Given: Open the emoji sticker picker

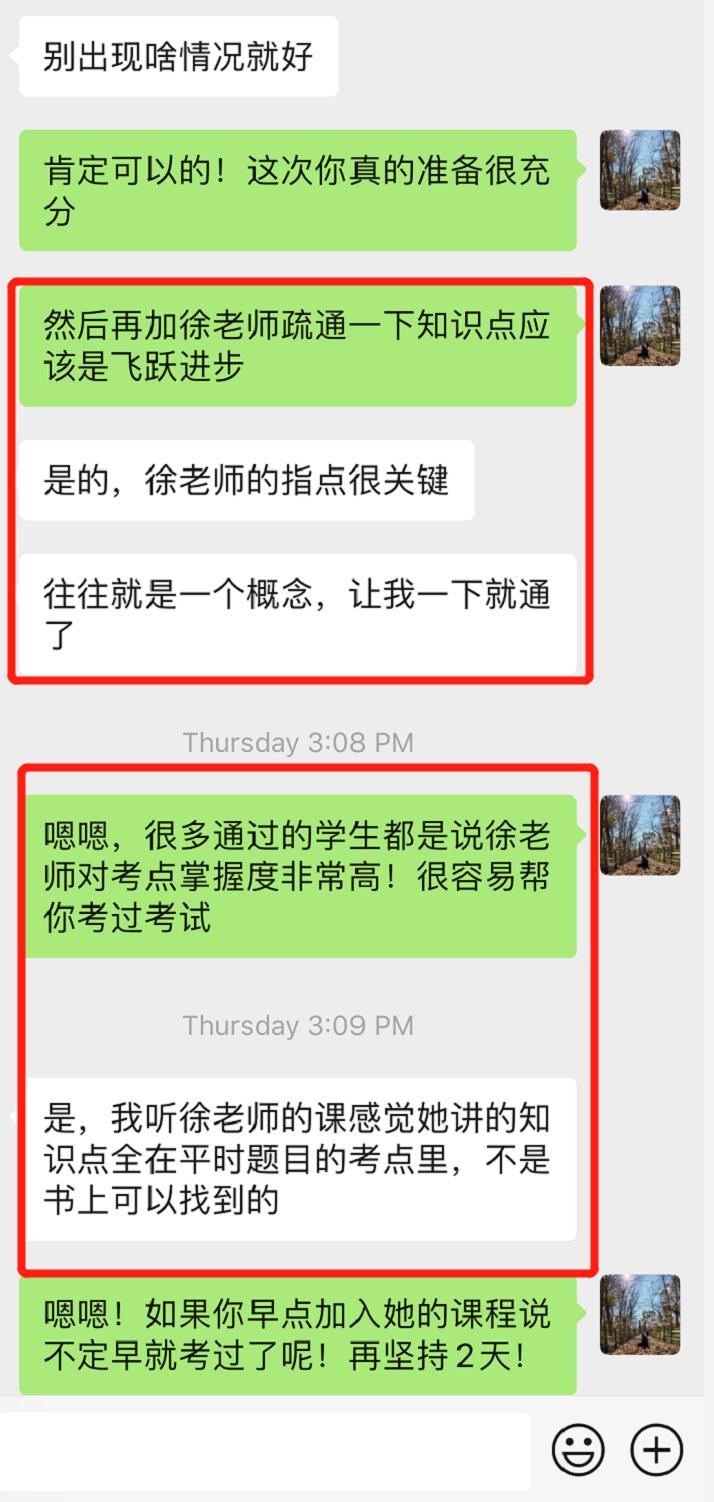Looking at the screenshot, I should point(578,1449).
